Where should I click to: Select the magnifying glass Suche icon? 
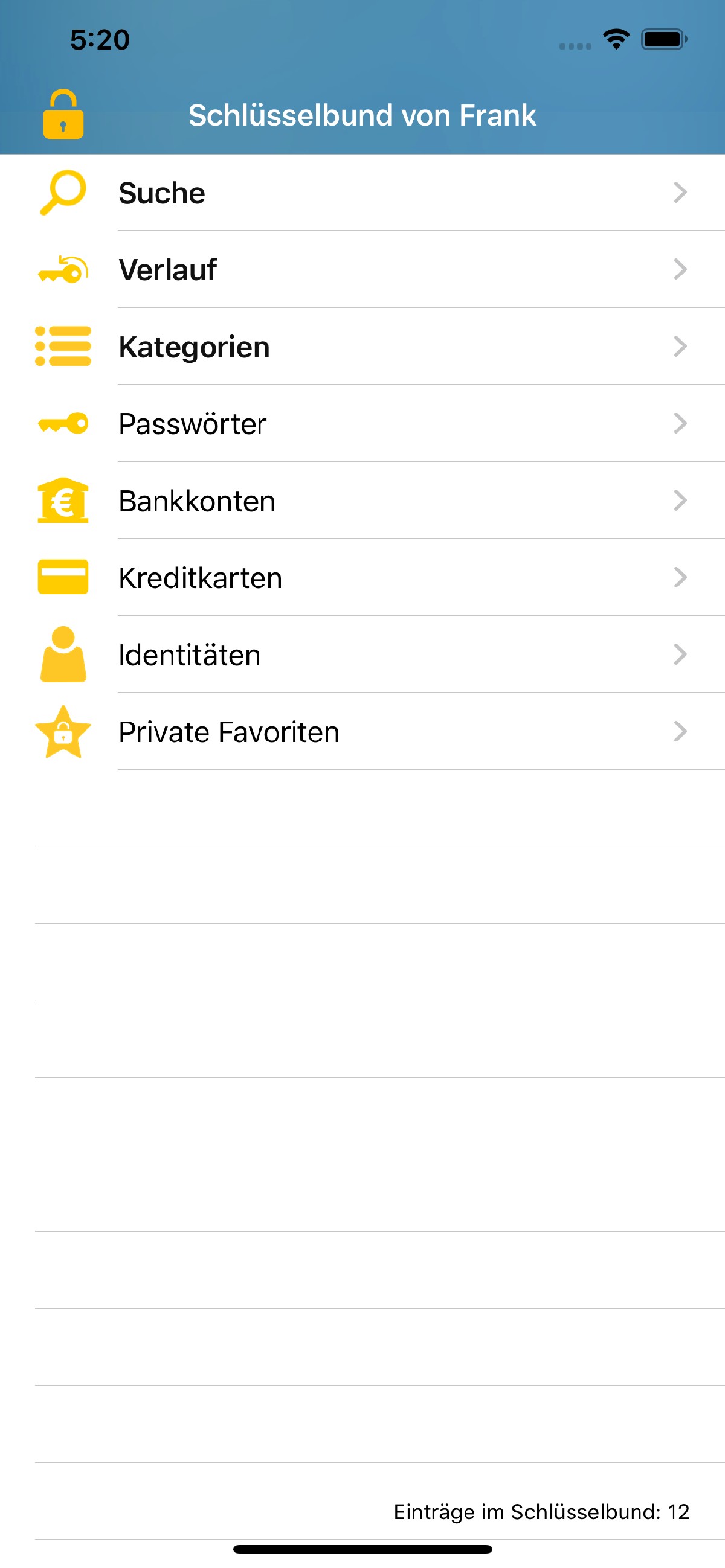(63, 194)
